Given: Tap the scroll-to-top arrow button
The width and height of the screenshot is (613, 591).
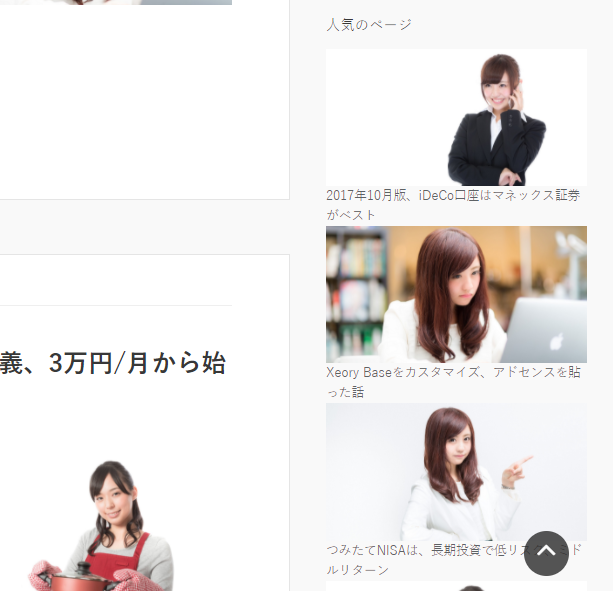Looking at the screenshot, I should tap(546, 553).
